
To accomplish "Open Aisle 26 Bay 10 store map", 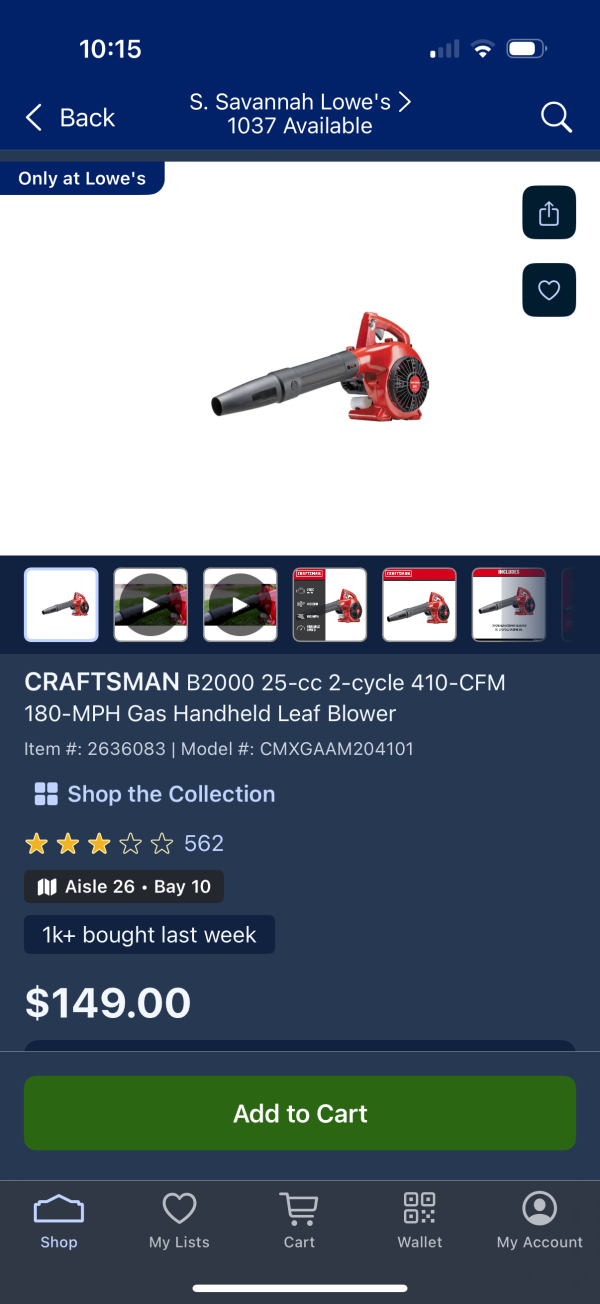I will click(124, 887).
